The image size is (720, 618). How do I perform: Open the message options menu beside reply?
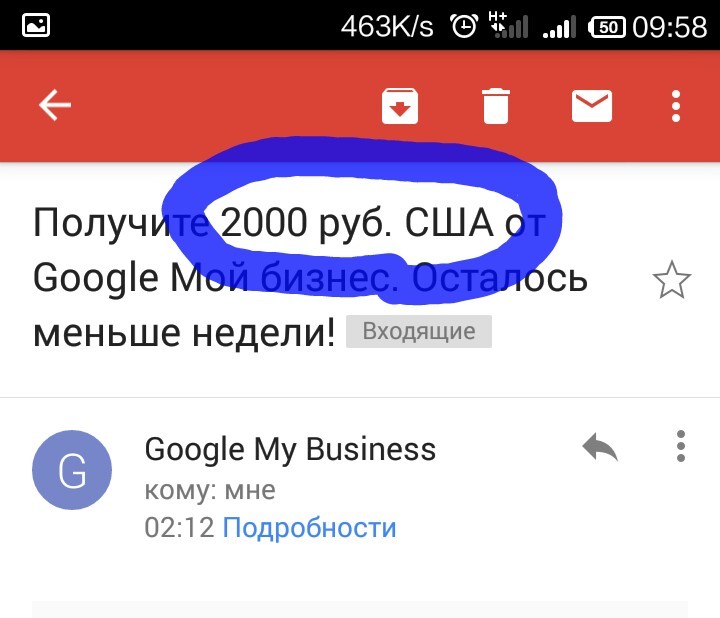[x=681, y=447]
